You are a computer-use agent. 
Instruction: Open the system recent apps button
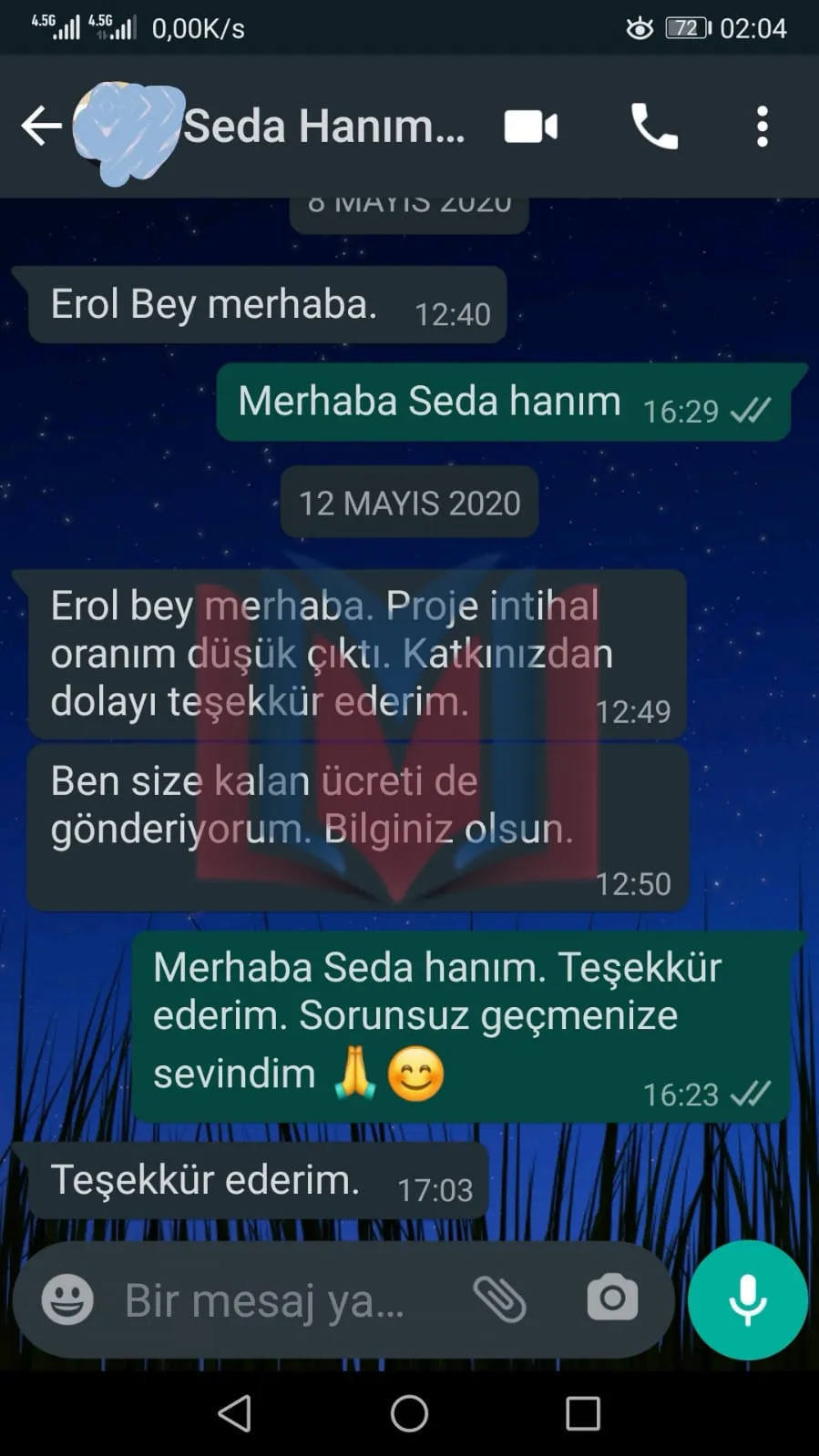[583, 1414]
